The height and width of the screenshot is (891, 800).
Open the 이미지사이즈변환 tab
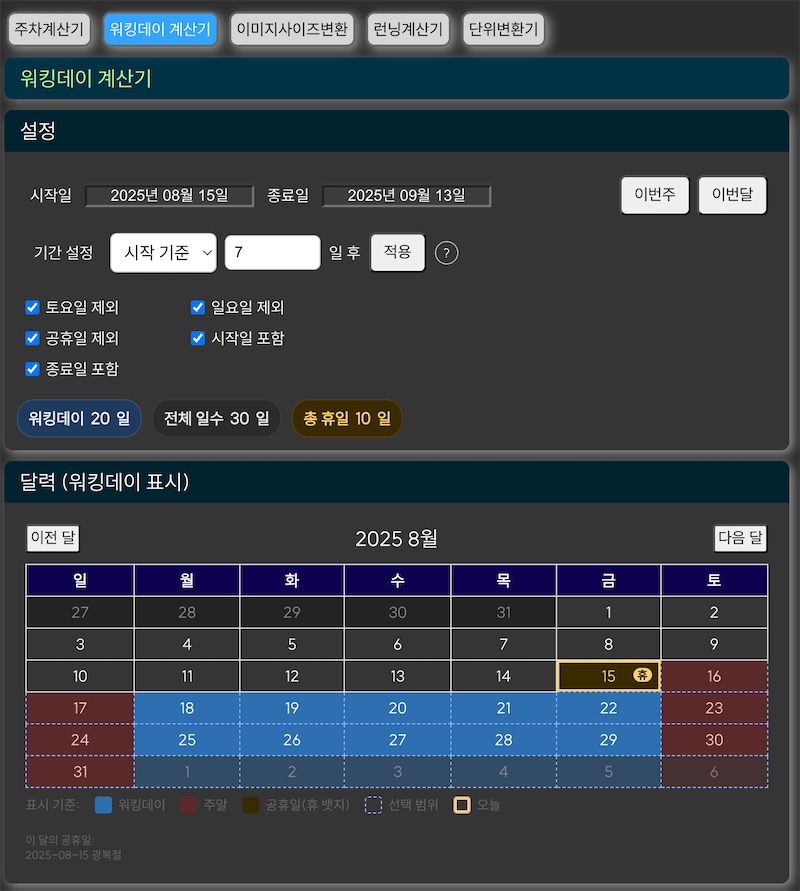click(292, 29)
